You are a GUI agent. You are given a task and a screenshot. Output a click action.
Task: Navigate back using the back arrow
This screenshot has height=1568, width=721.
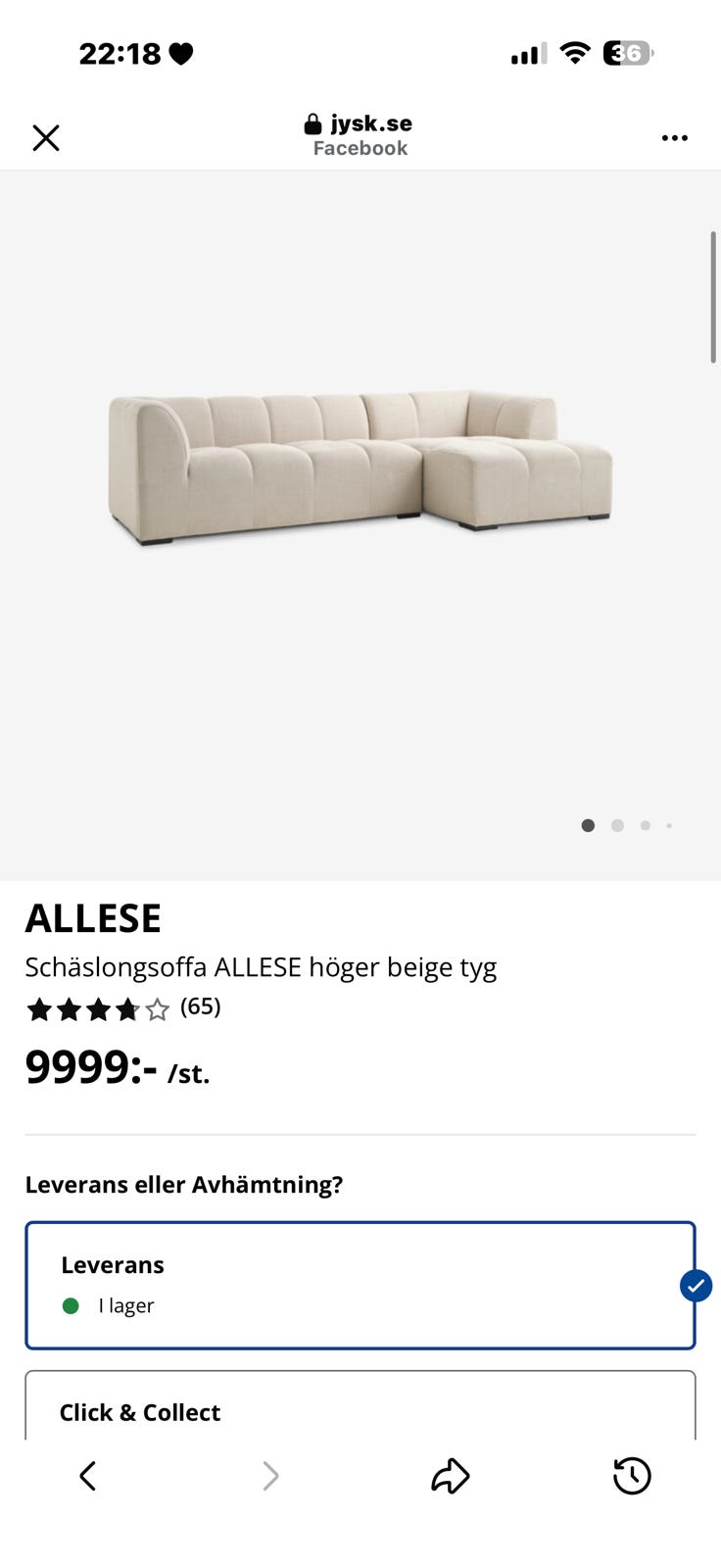[87, 1476]
